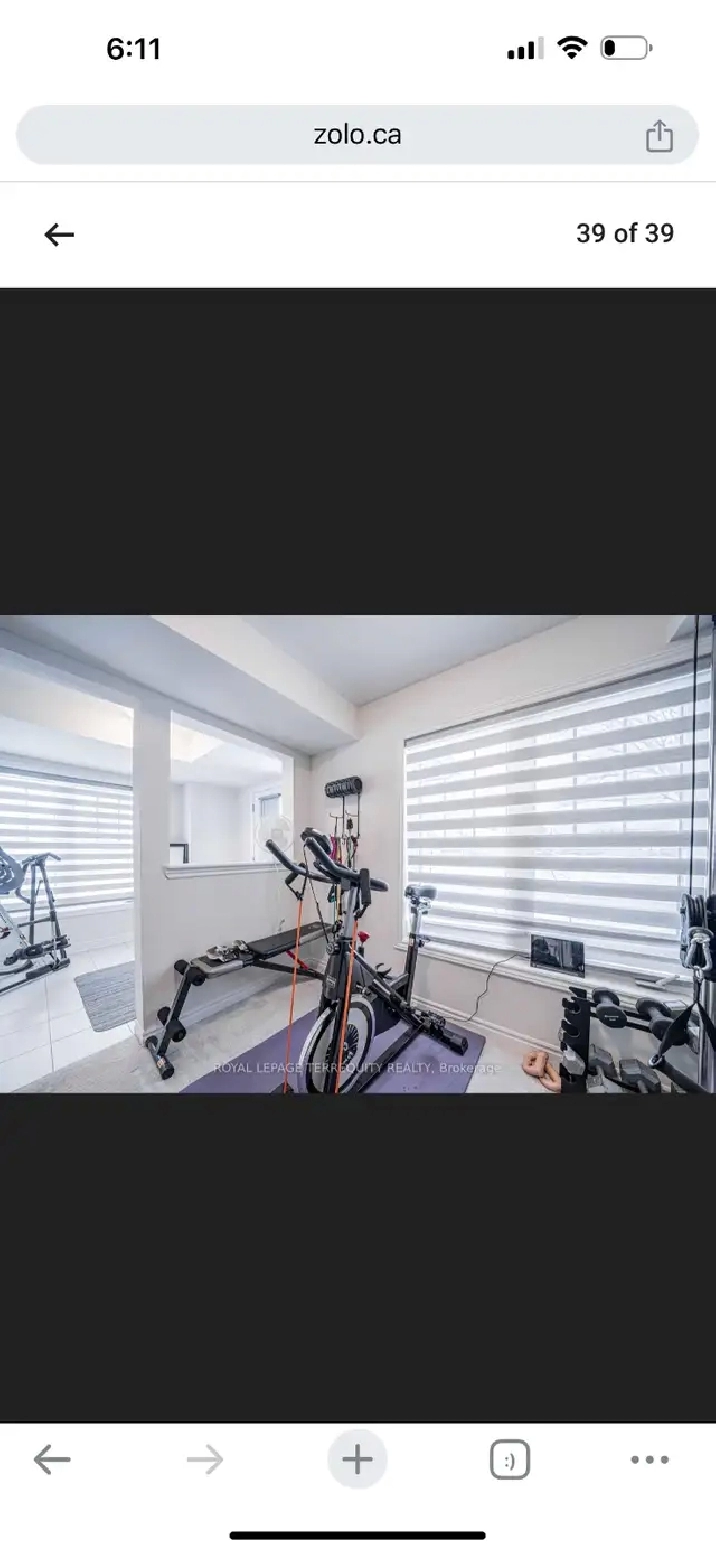Open the tab switcher
Screen dimensions: 716x1554
[x=509, y=1460]
